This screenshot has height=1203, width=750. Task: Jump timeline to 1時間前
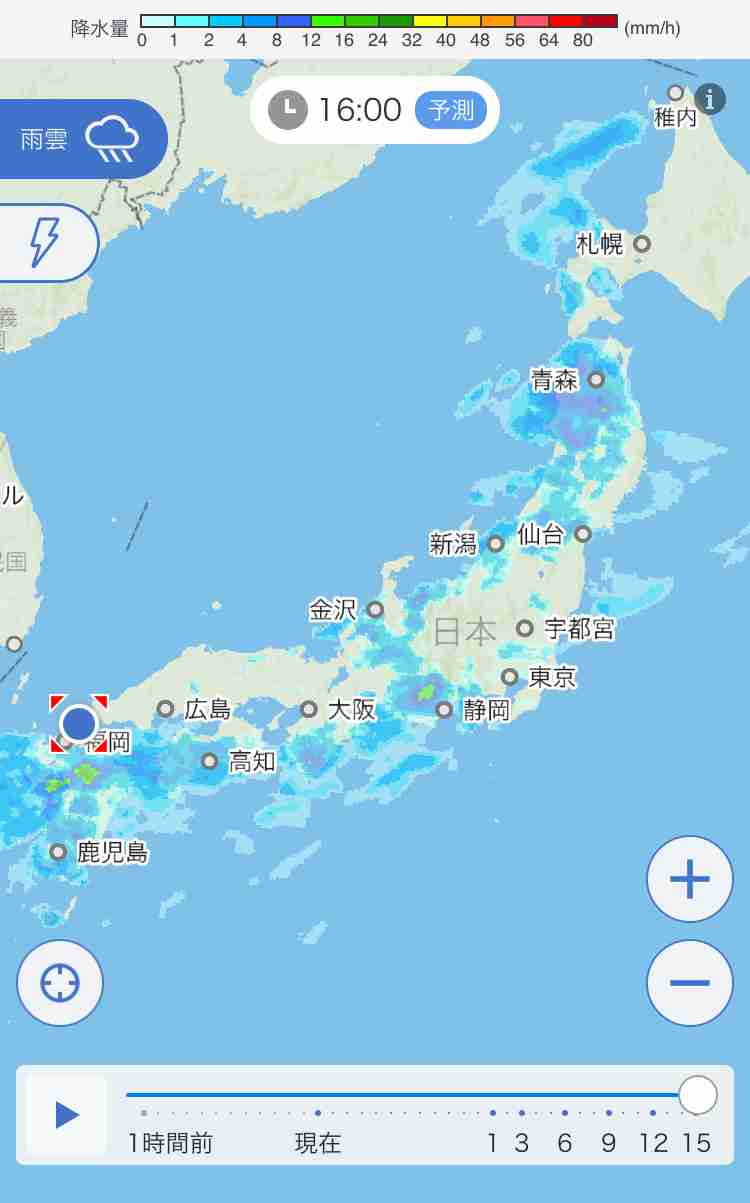170,1143
